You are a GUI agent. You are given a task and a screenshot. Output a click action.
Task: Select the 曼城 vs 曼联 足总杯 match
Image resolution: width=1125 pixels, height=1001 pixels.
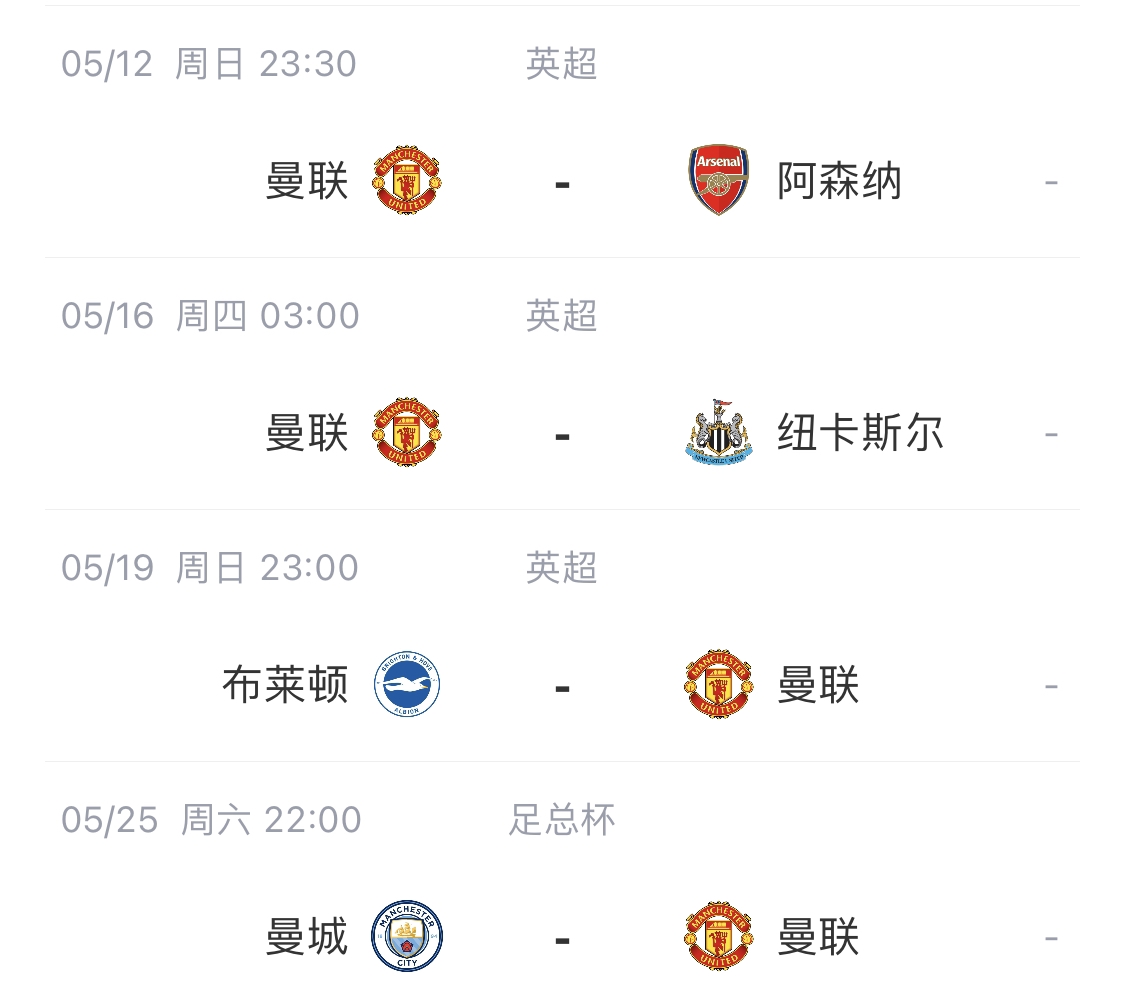tap(562, 938)
